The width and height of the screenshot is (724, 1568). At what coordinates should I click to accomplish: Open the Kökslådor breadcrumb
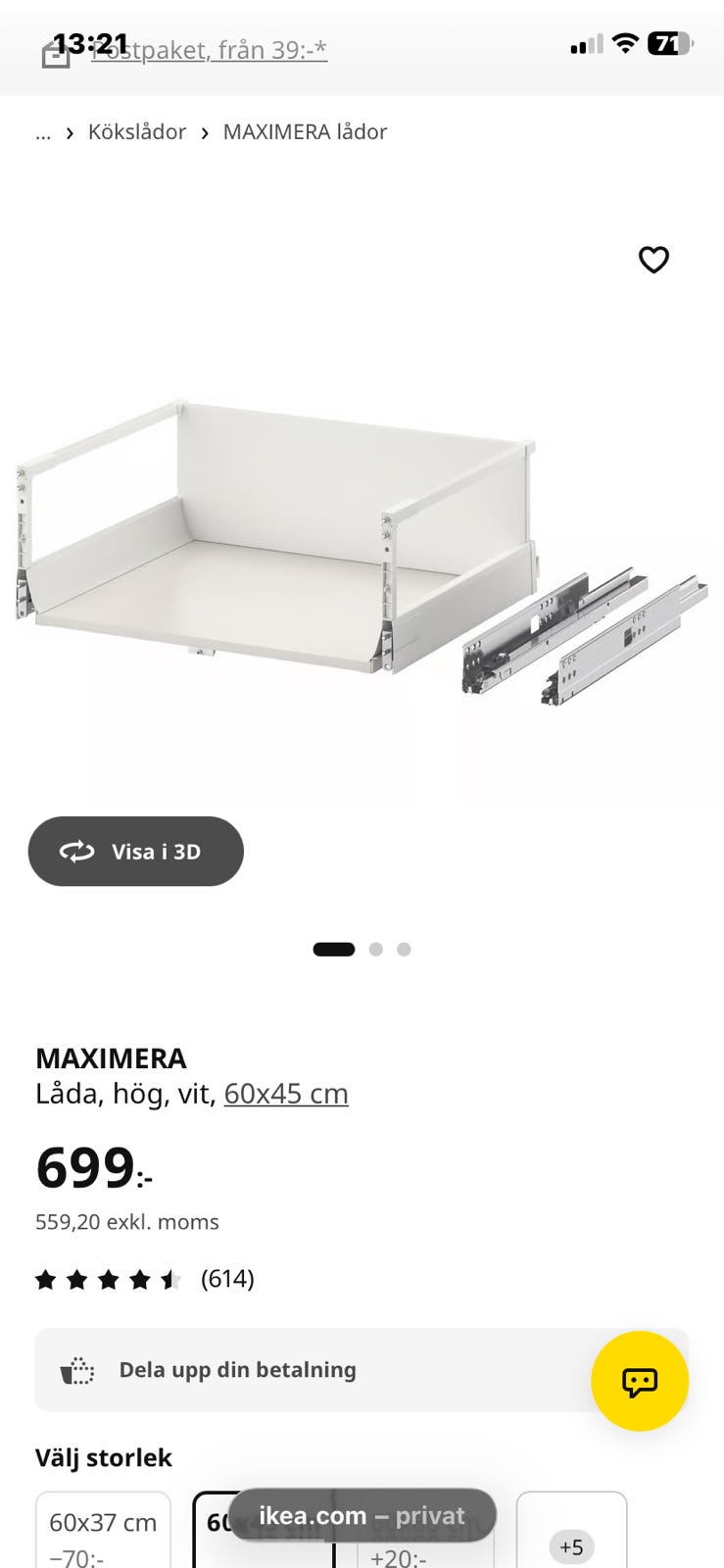137,132
